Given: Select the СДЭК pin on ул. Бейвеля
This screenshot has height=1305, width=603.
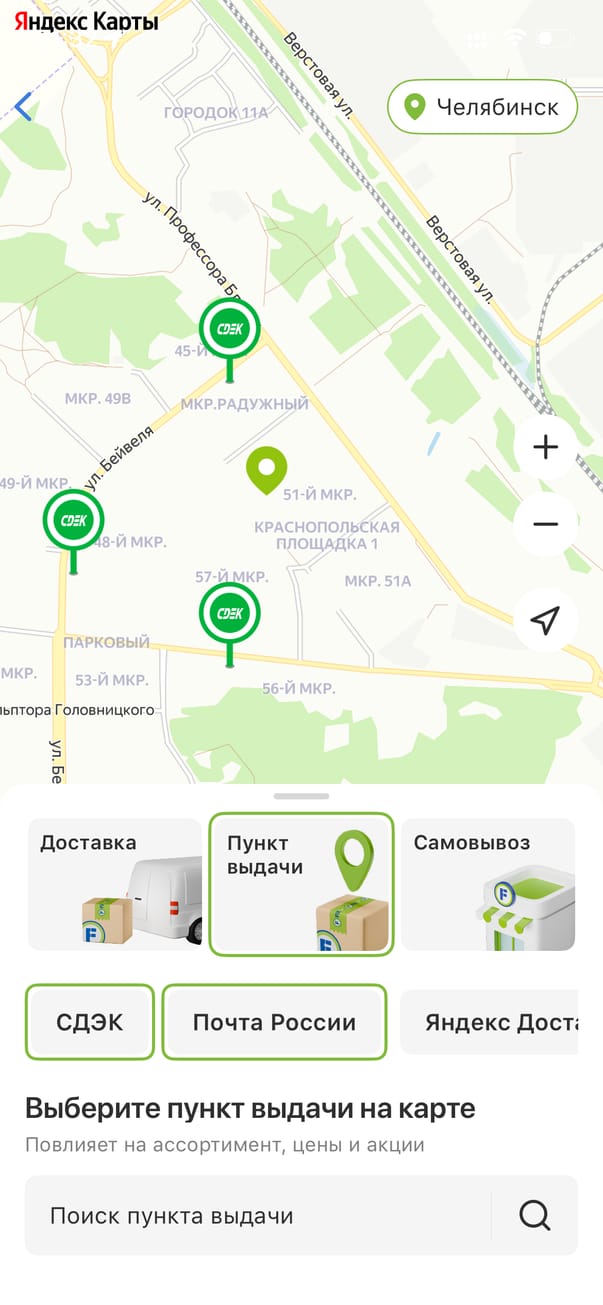Looking at the screenshot, I should tap(230, 328).
